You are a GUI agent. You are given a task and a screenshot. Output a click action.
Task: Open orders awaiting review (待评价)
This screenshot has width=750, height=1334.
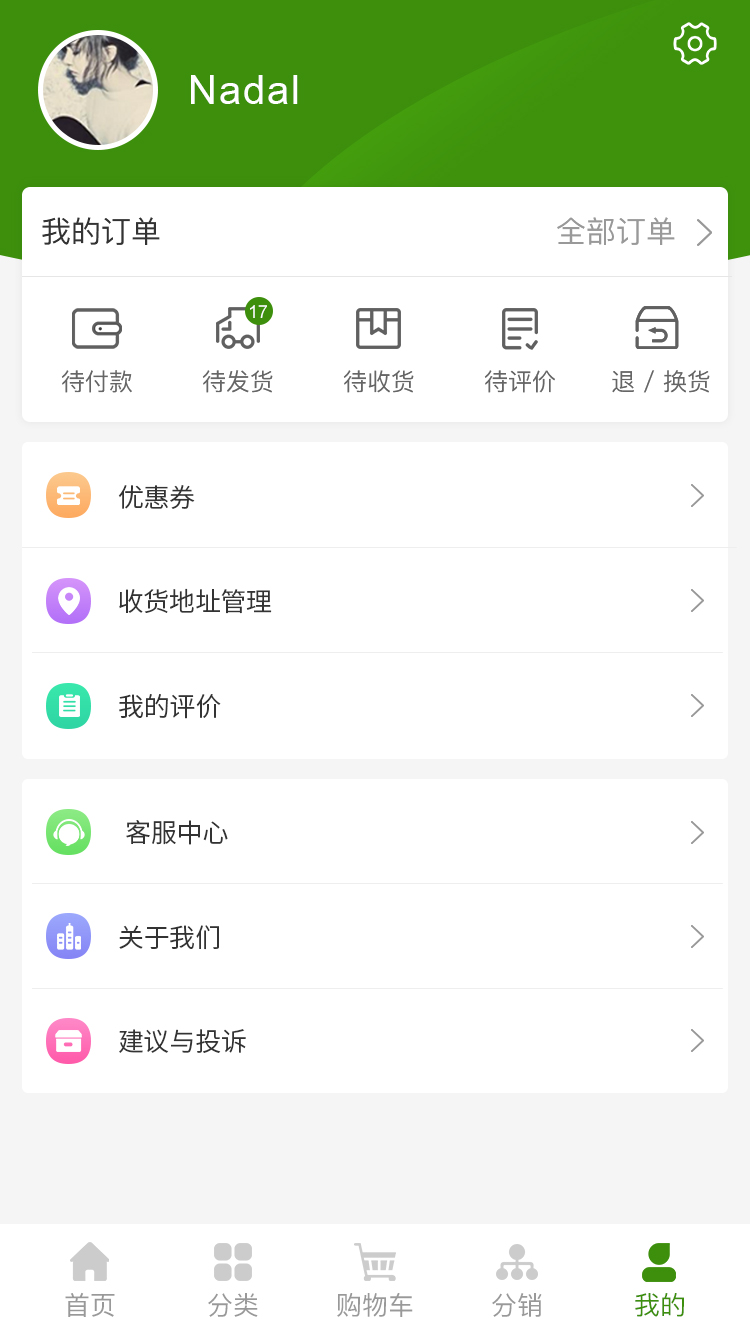point(520,350)
